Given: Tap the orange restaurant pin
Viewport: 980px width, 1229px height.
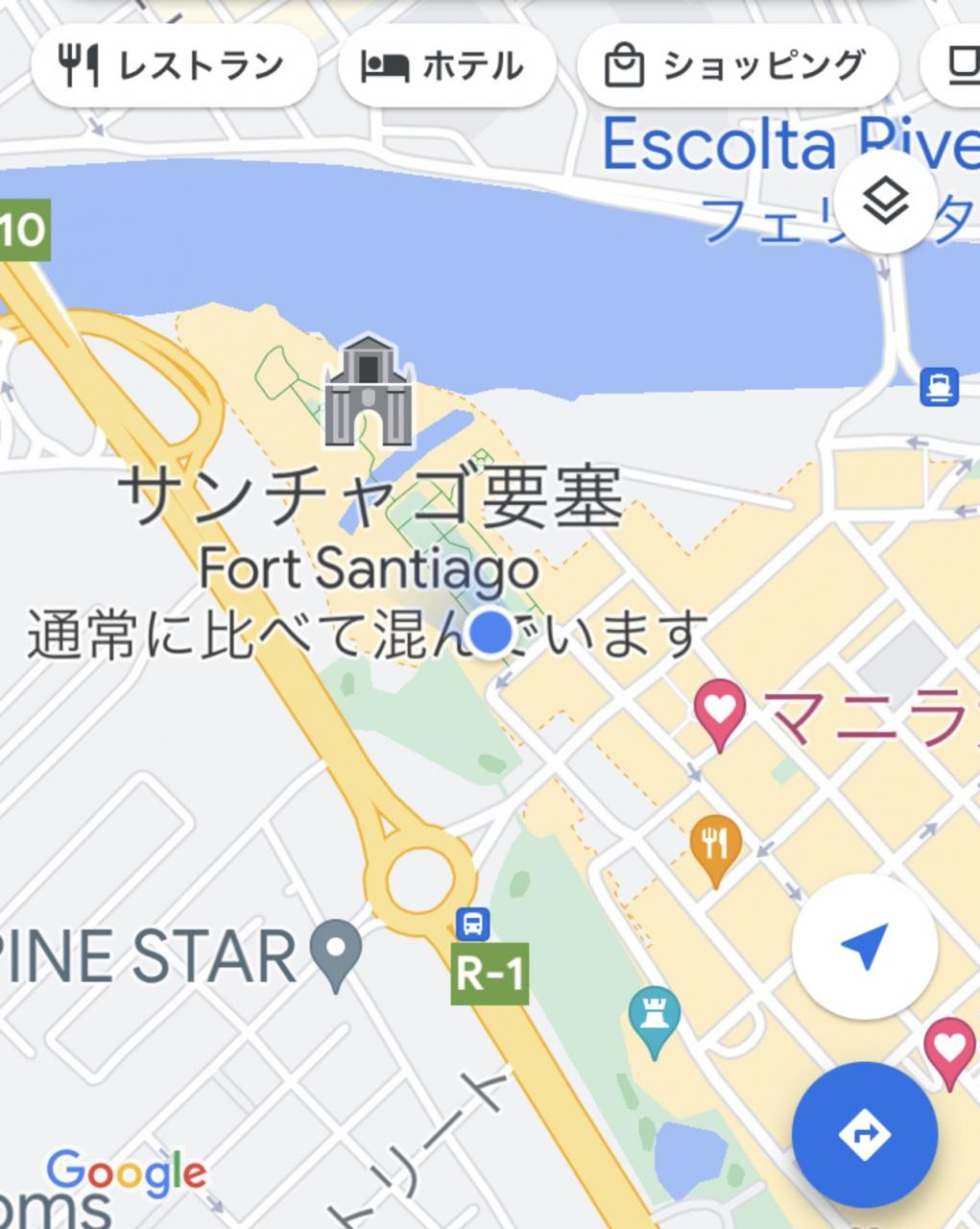Looking at the screenshot, I should pyautogui.click(x=715, y=848).
